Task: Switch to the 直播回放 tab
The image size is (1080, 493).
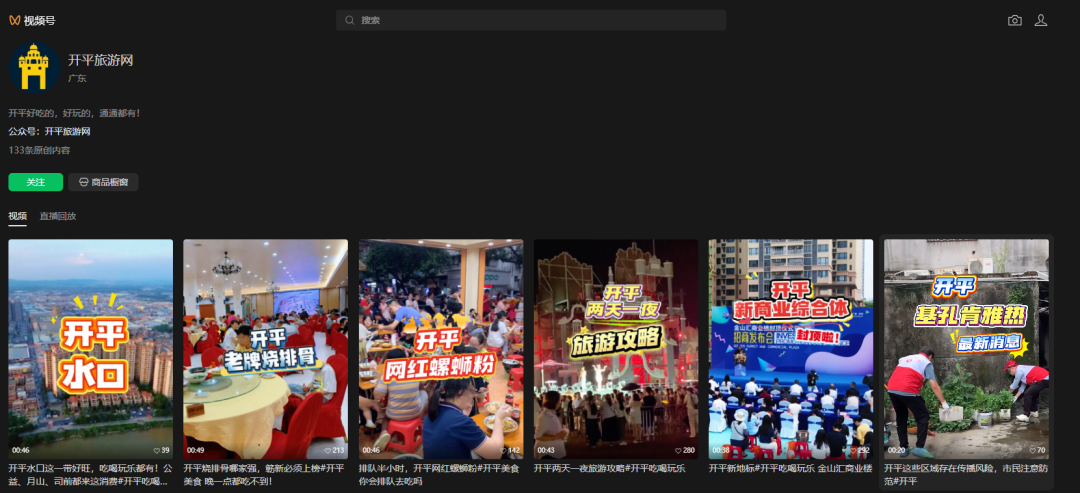Action: coord(58,216)
